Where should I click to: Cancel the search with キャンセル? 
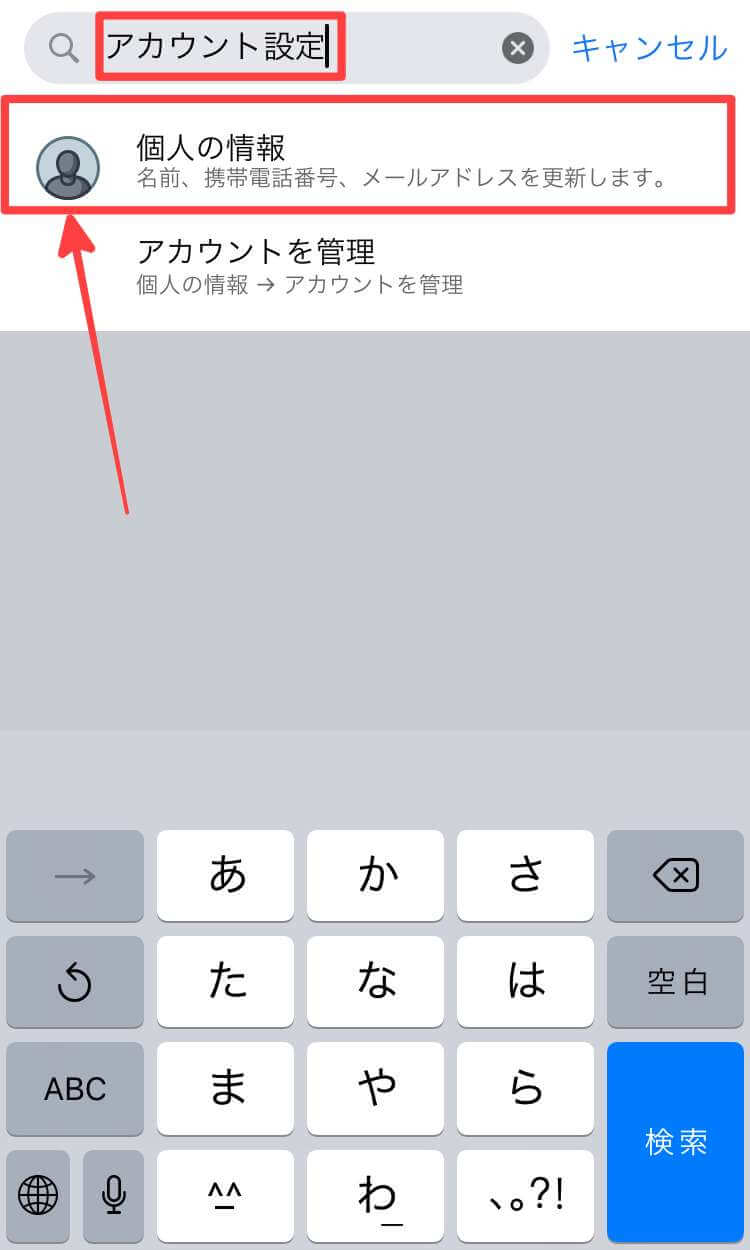(x=649, y=47)
